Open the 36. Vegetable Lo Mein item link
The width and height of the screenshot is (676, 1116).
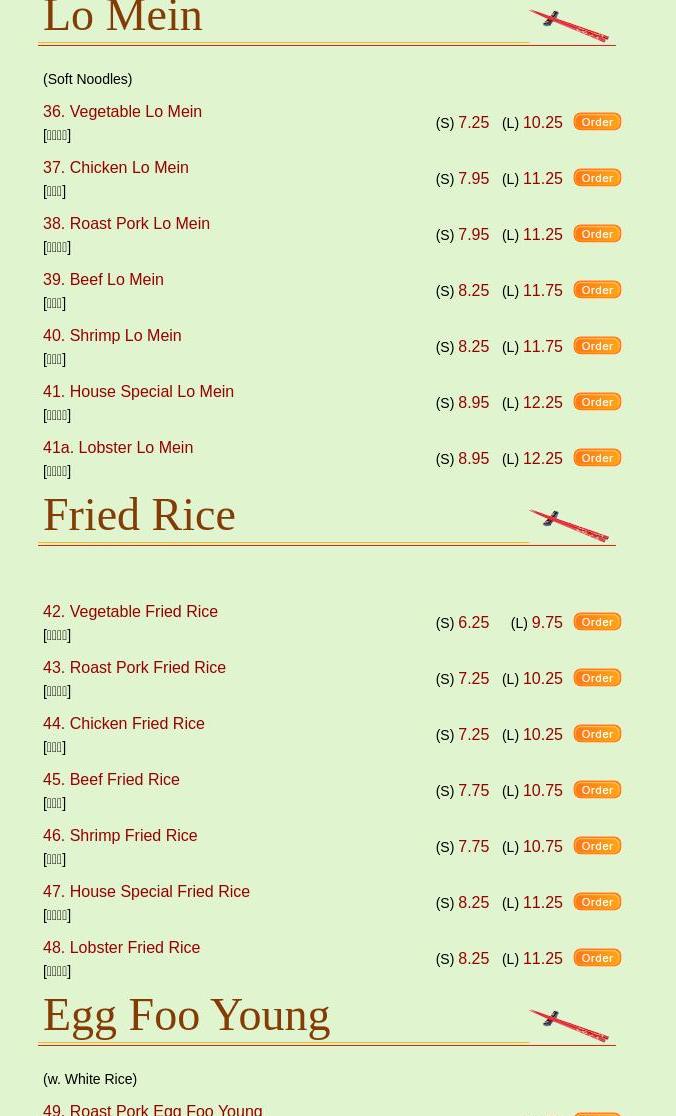click(x=122, y=112)
